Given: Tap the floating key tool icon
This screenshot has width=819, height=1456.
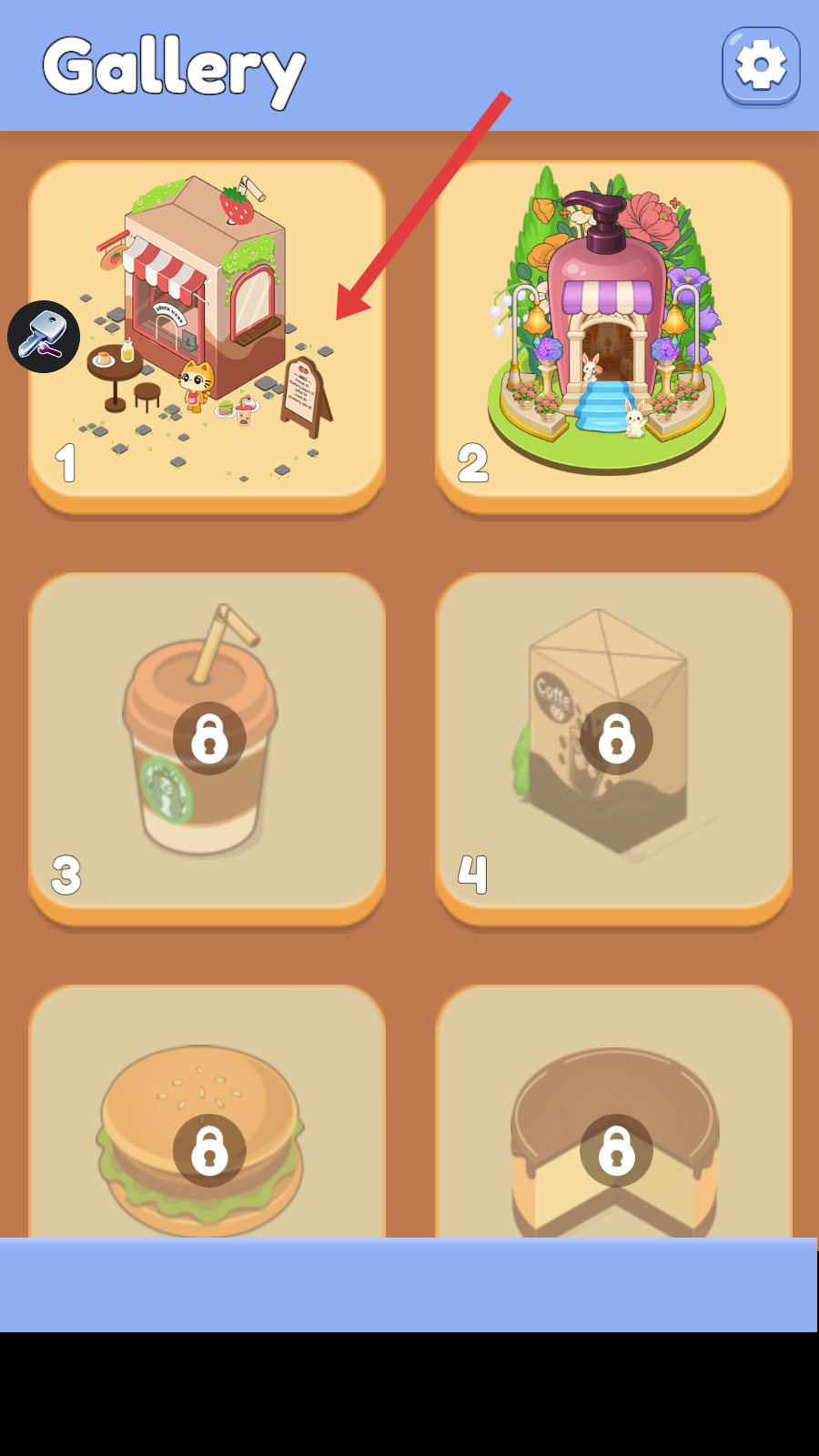Looking at the screenshot, I should tap(44, 337).
